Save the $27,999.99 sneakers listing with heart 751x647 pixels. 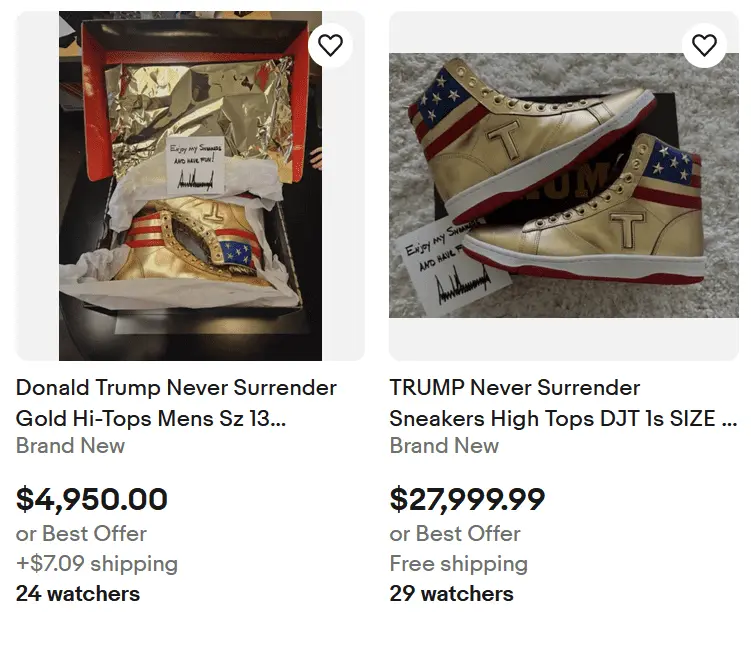704,45
